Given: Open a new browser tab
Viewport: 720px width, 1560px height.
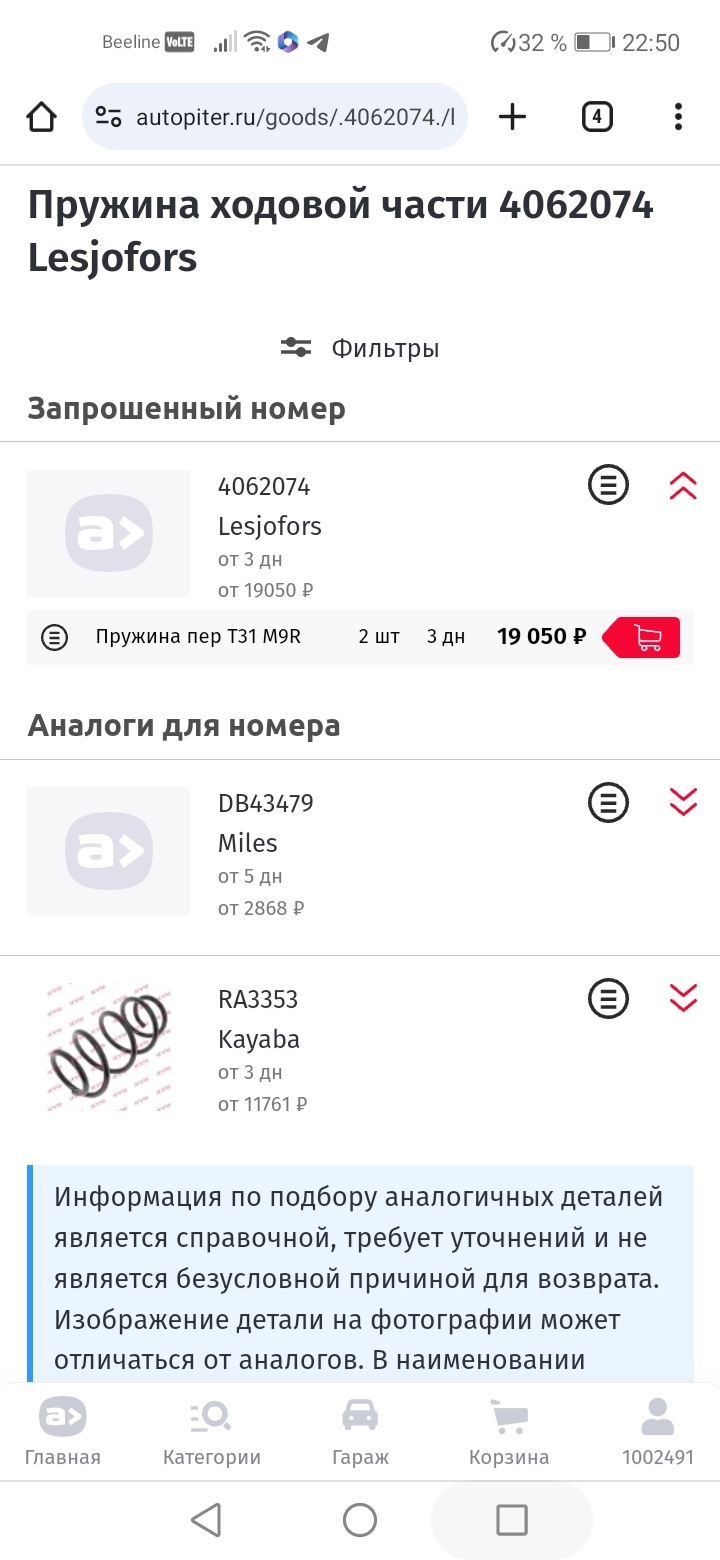Looking at the screenshot, I should (x=512, y=118).
